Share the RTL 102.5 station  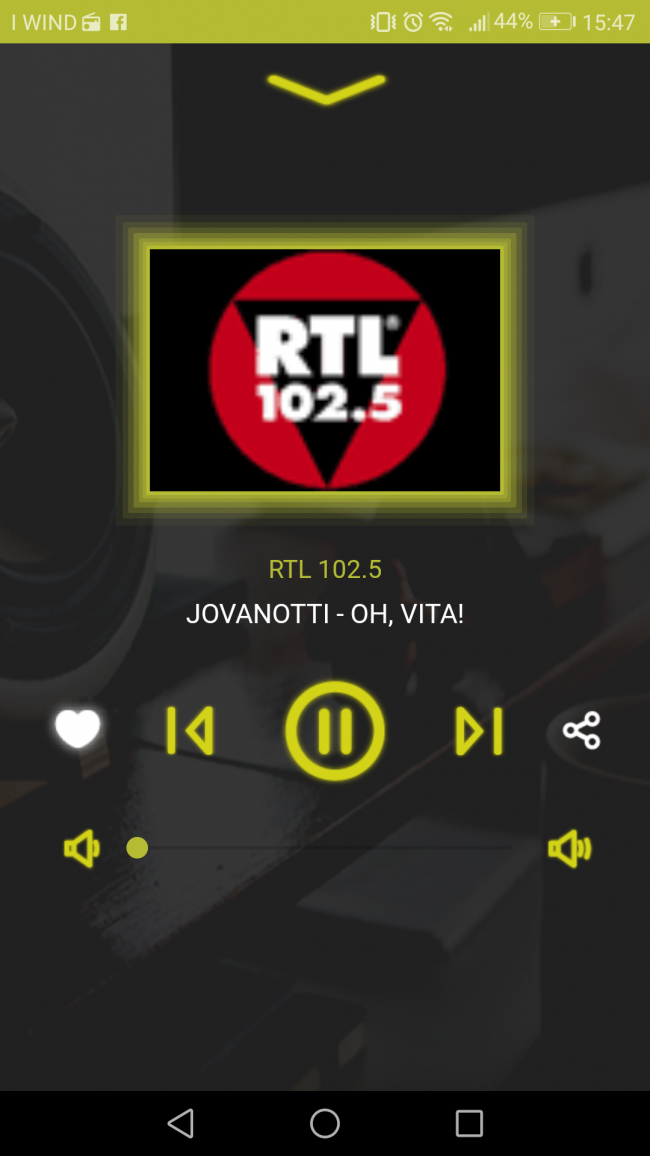(581, 730)
